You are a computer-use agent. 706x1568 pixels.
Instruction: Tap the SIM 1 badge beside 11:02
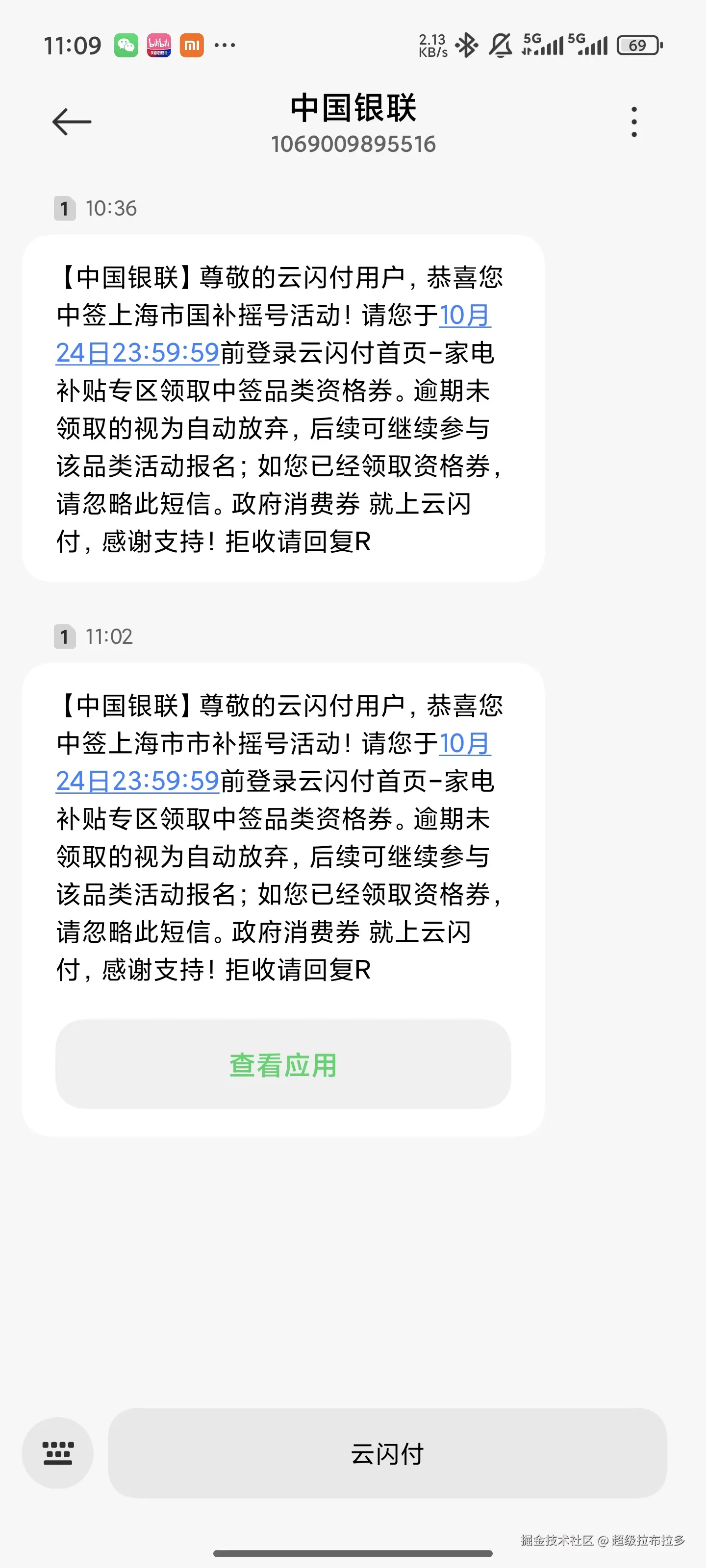click(65, 637)
